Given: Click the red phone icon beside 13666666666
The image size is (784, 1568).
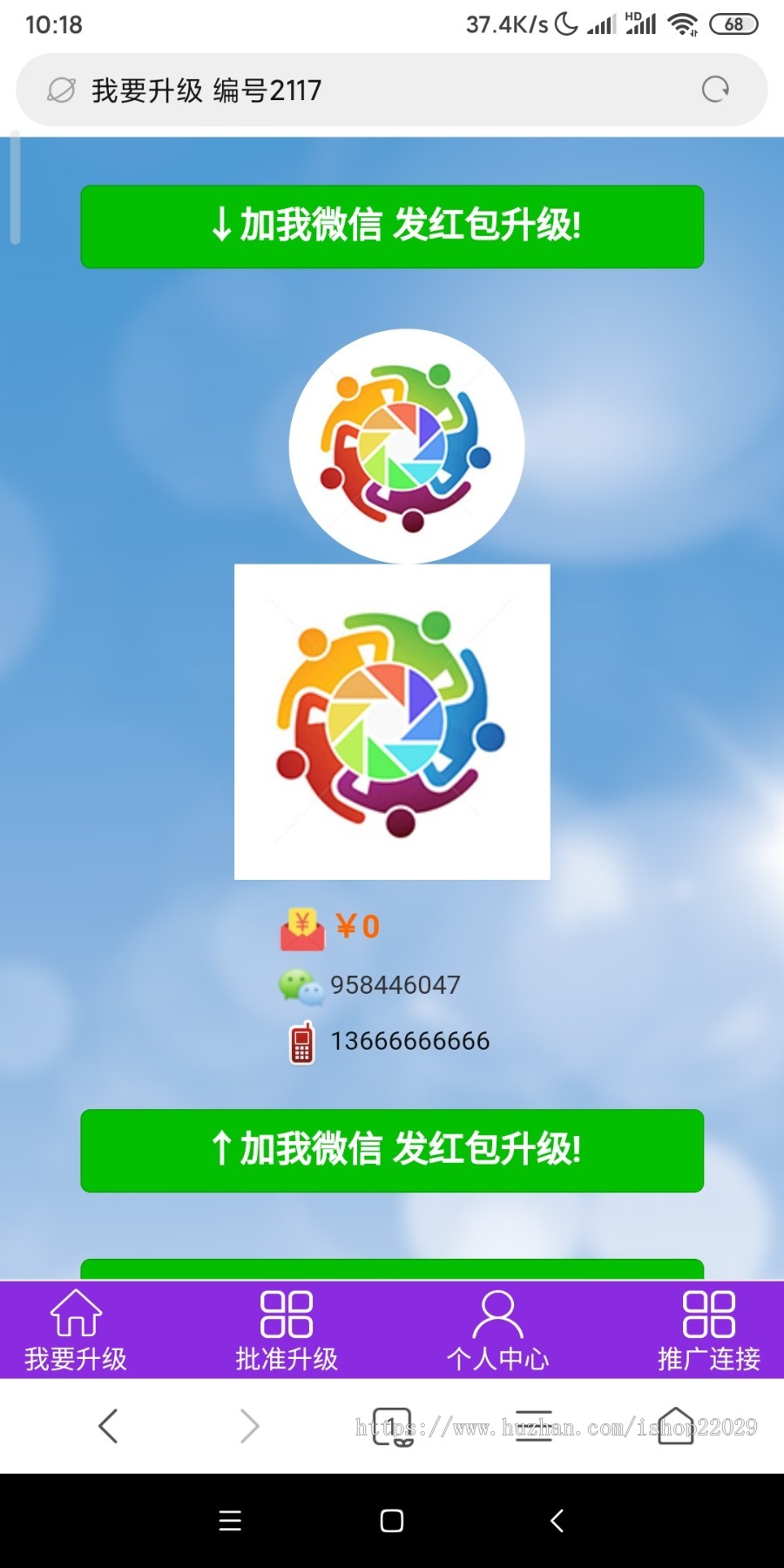Looking at the screenshot, I should 301,1042.
